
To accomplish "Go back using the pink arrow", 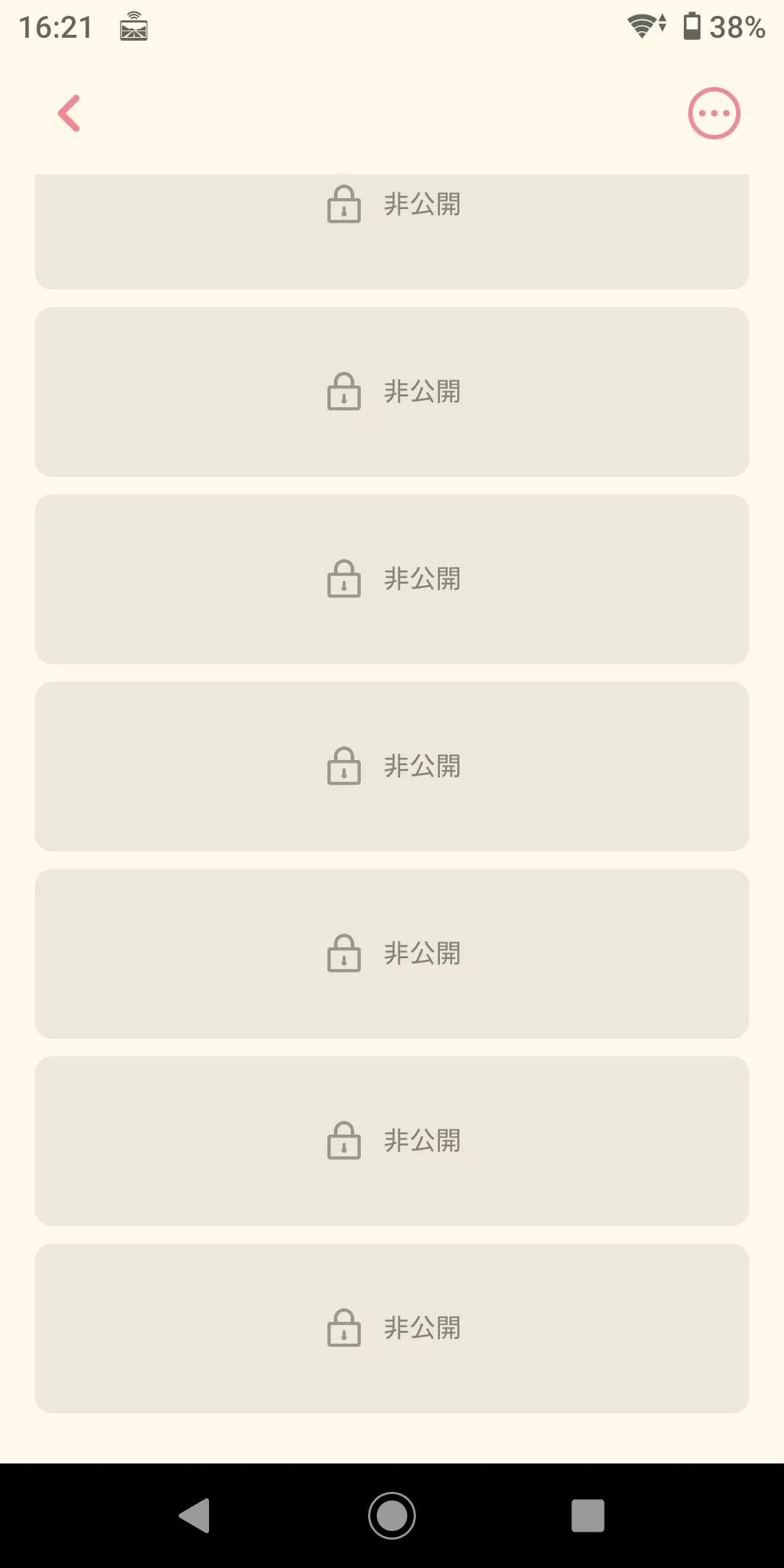I will [70, 113].
